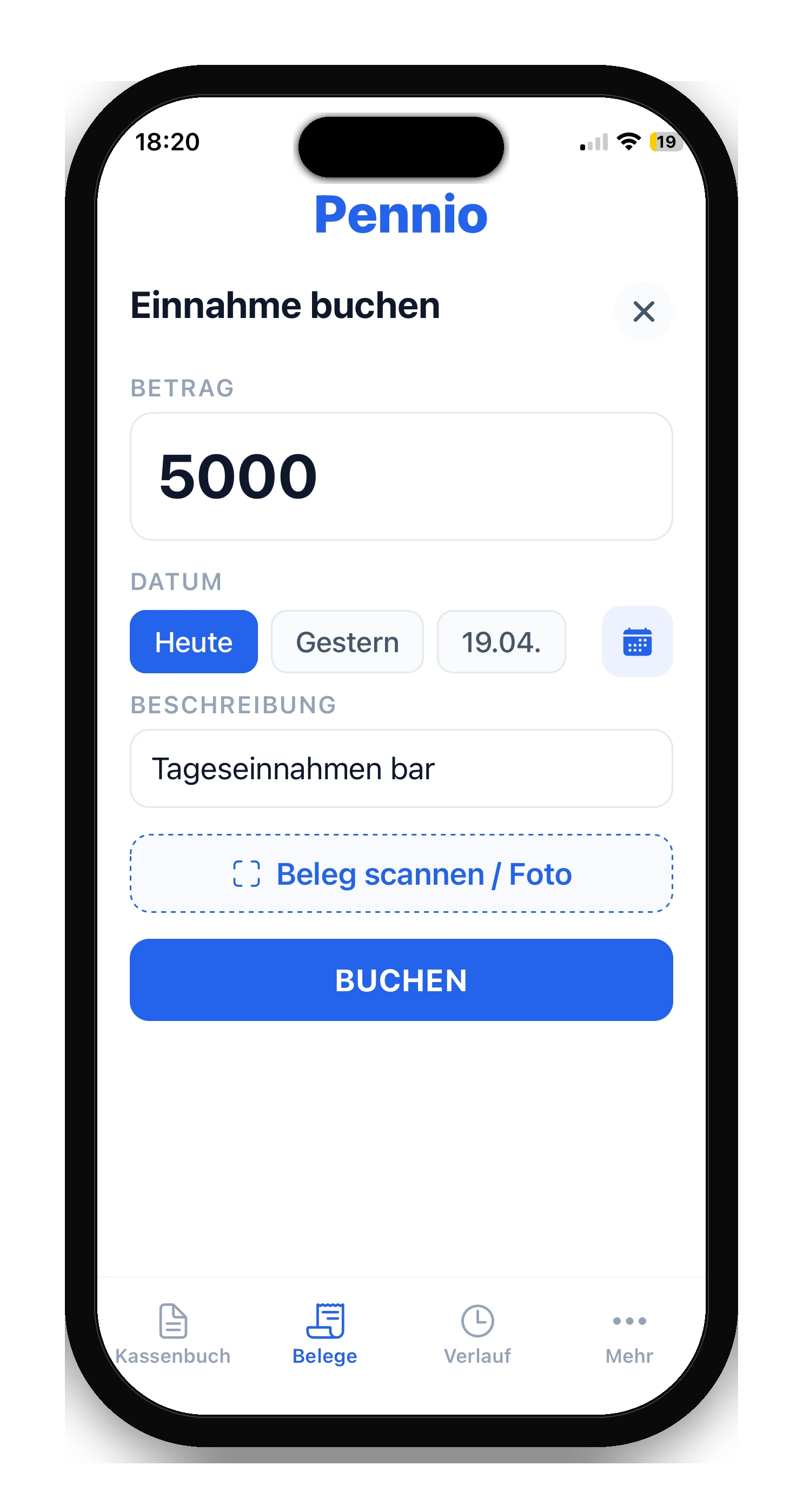Confirm with the BUCHEN button
This screenshot has height=1512, width=803.
401,980
